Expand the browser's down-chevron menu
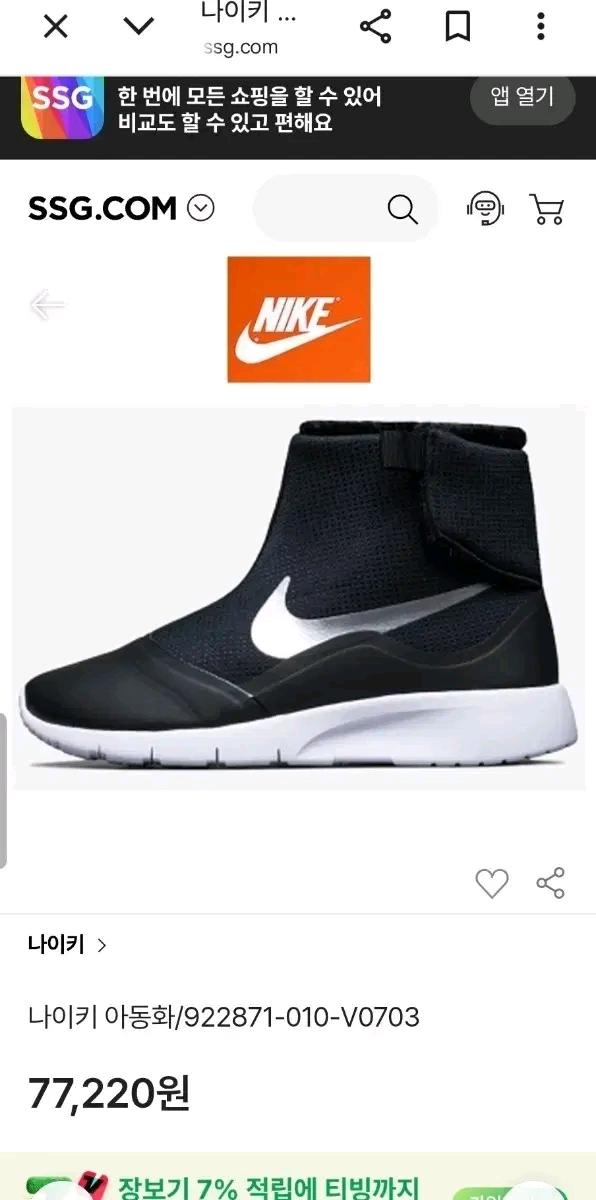The width and height of the screenshot is (596, 1200). pyautogui.click(x=139, y=27)
